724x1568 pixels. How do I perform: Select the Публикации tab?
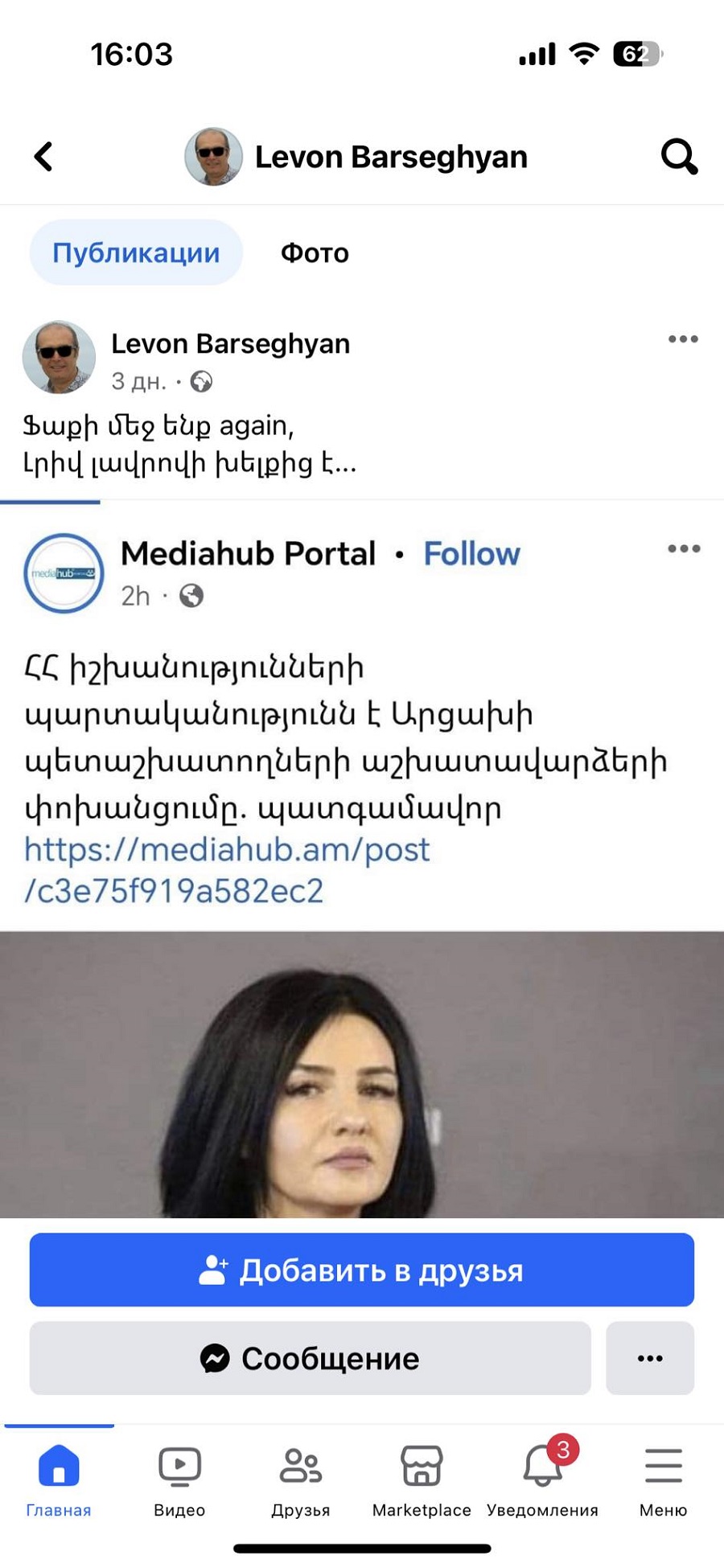click(x=136, y=252)
